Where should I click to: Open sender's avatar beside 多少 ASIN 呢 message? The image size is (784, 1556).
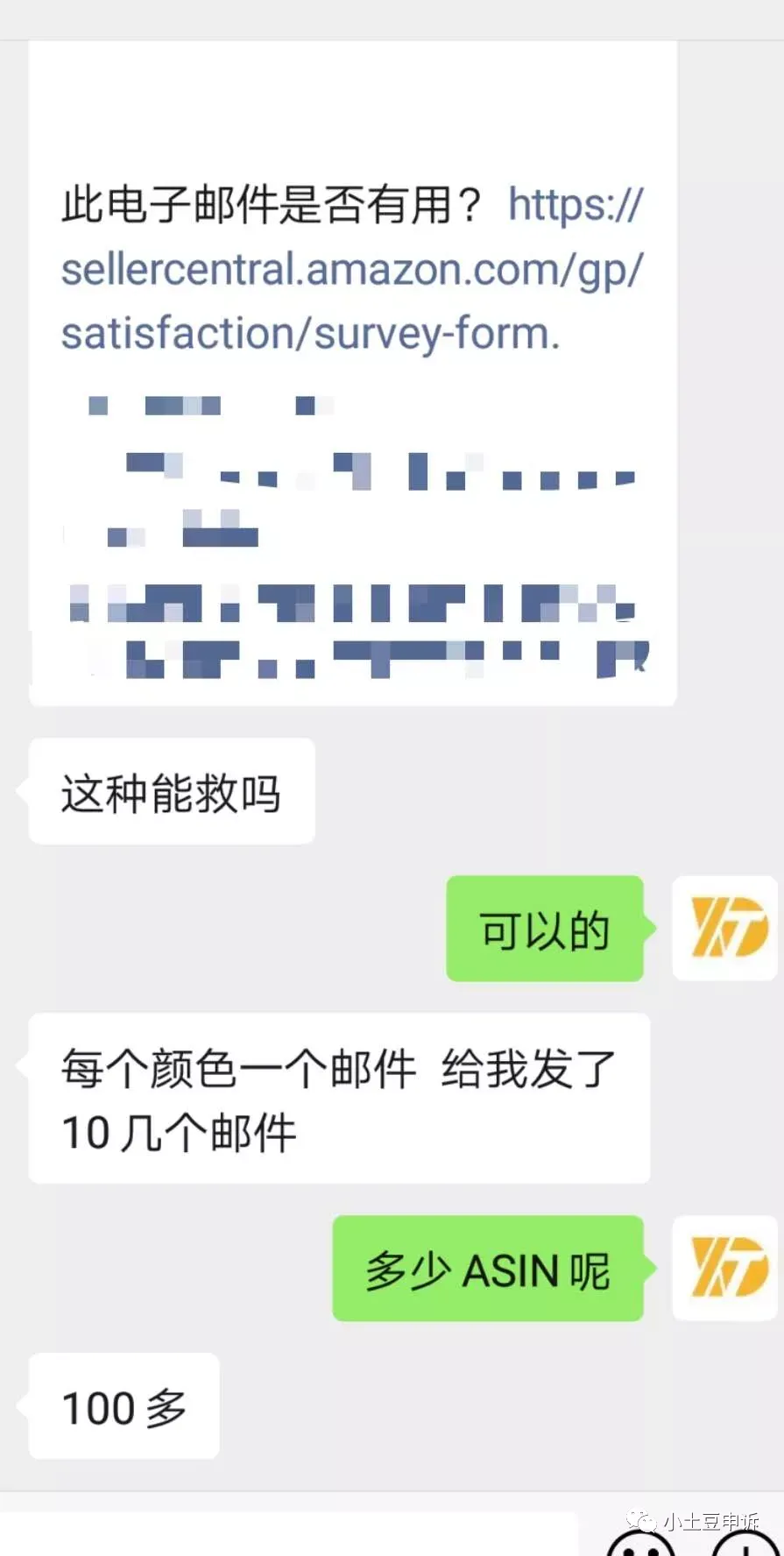724,1268
